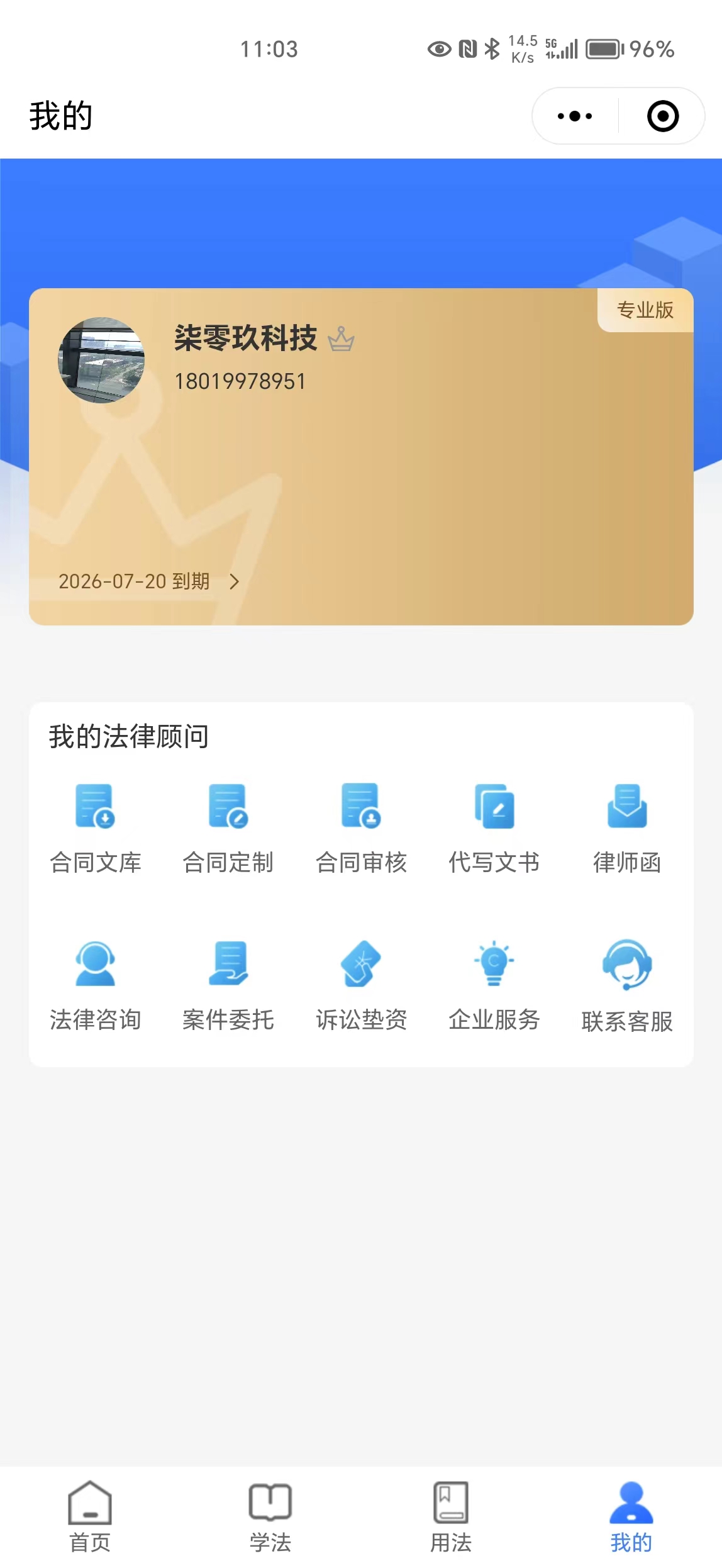722x1568 pixels.
Task: Tap the 专业版 membership badge
Action: tap(645, 310)
